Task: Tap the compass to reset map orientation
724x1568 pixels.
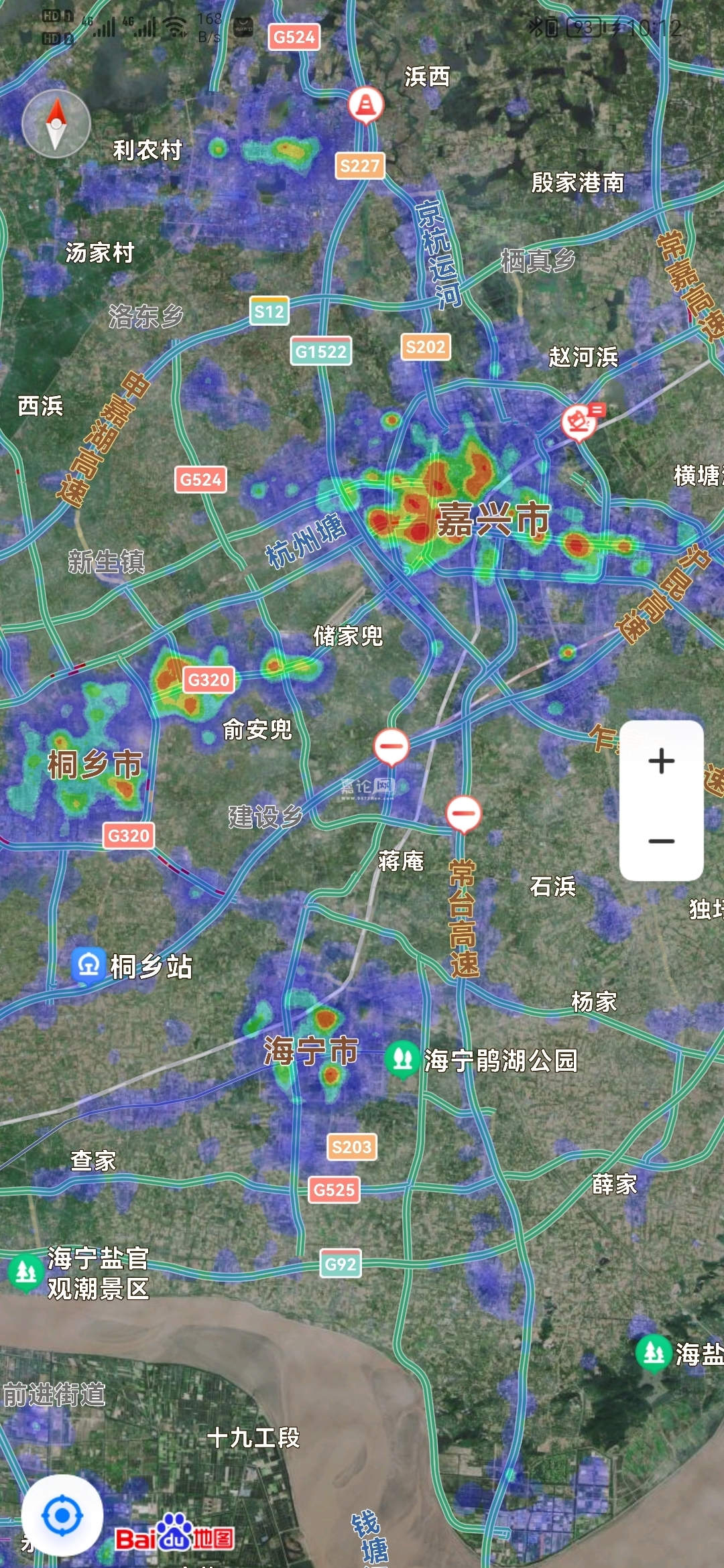Action: [x=56, y=124]
